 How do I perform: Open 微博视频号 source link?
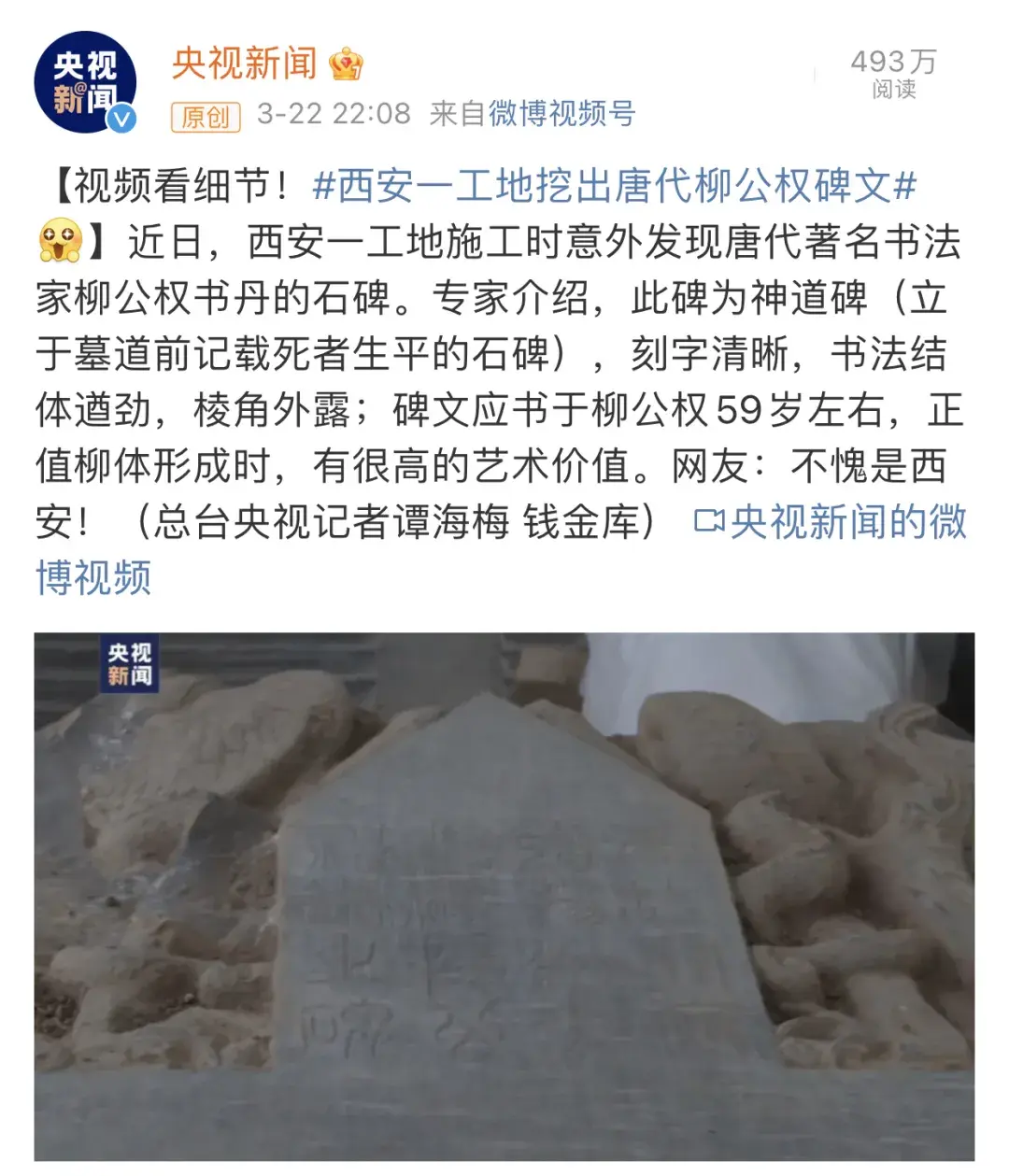(562, 114)
